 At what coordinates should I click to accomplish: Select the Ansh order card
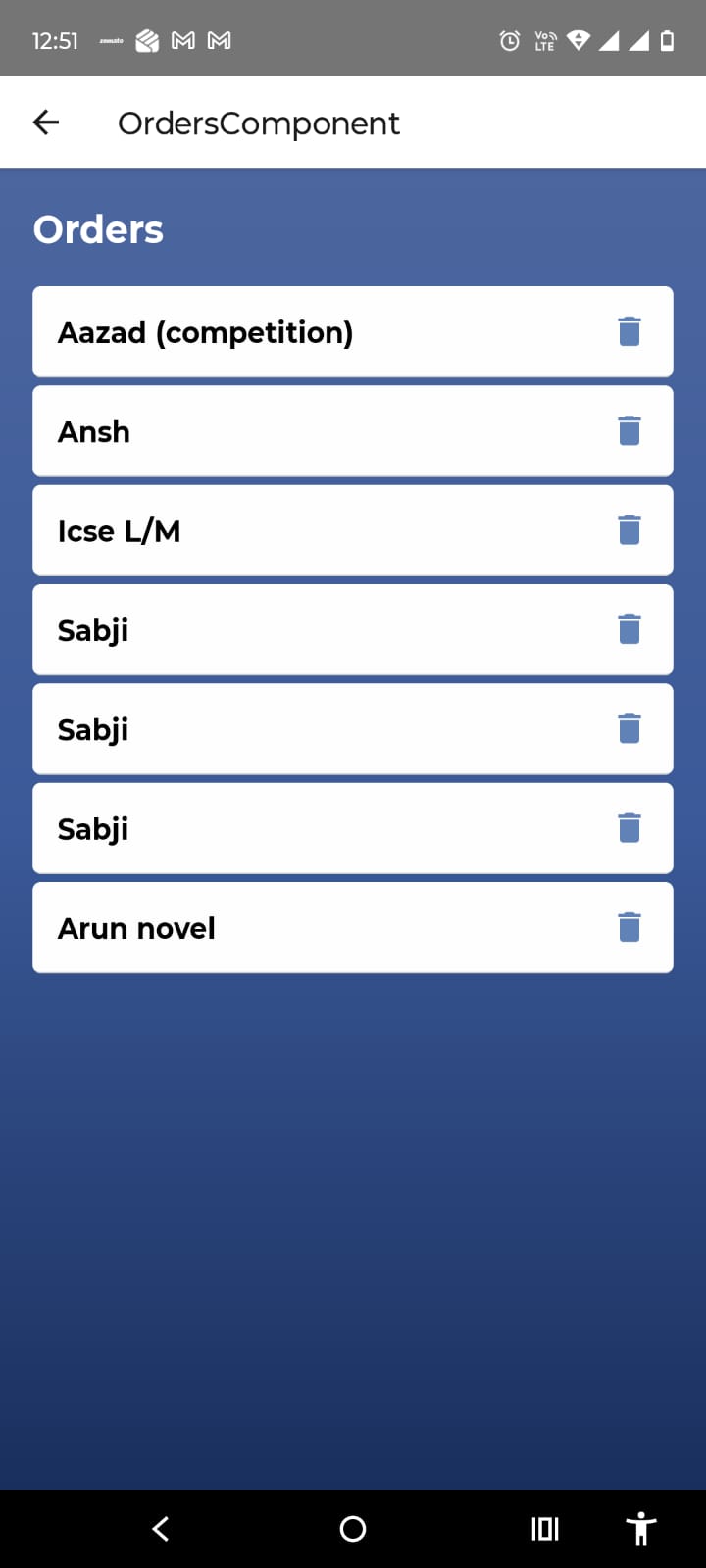point(294,430)
